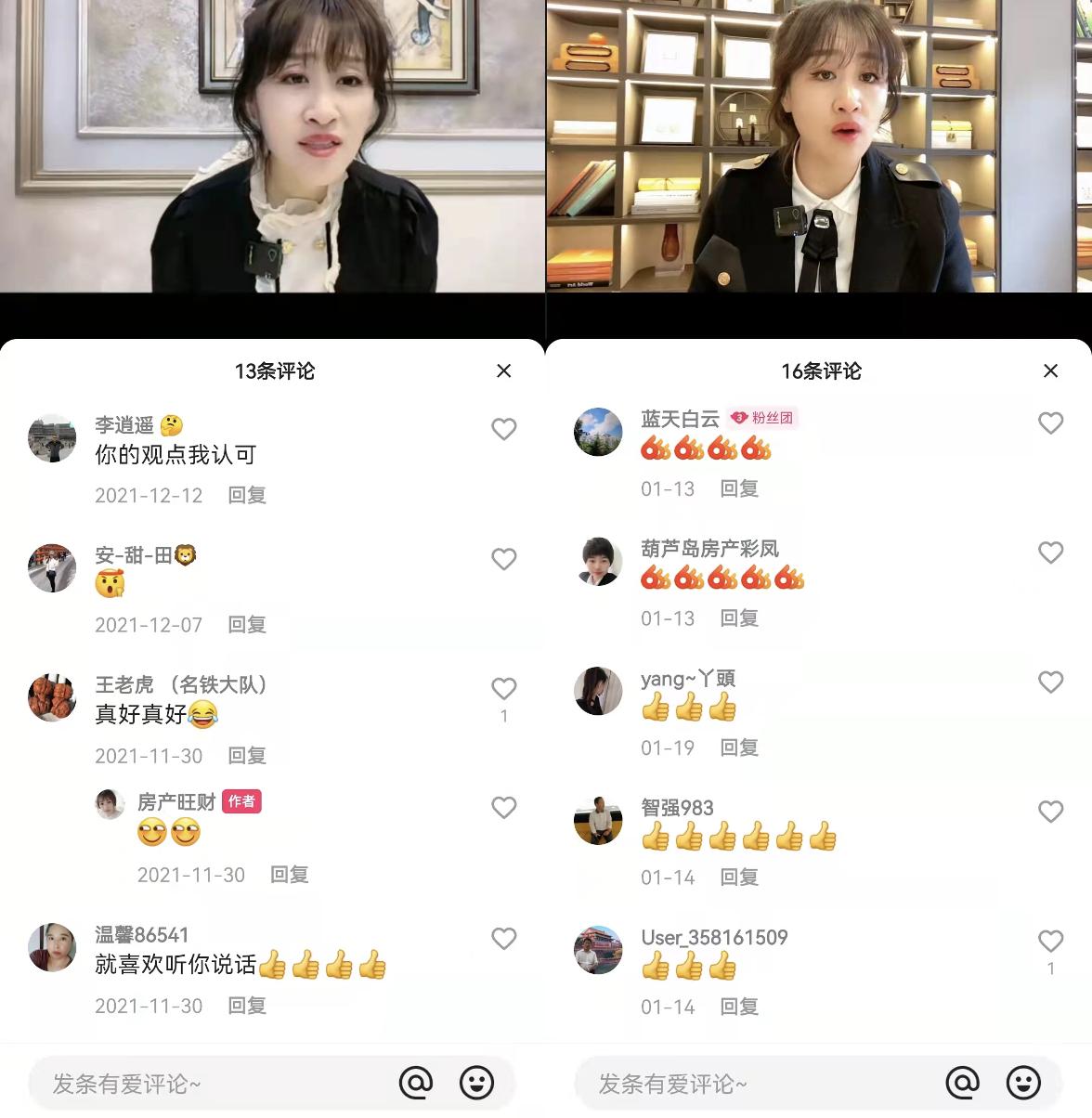This screenshot has width=1092, height=1118.
Task: Tap the 作者 author badge next to 房产旺财
Action: [x=241, y=802]
